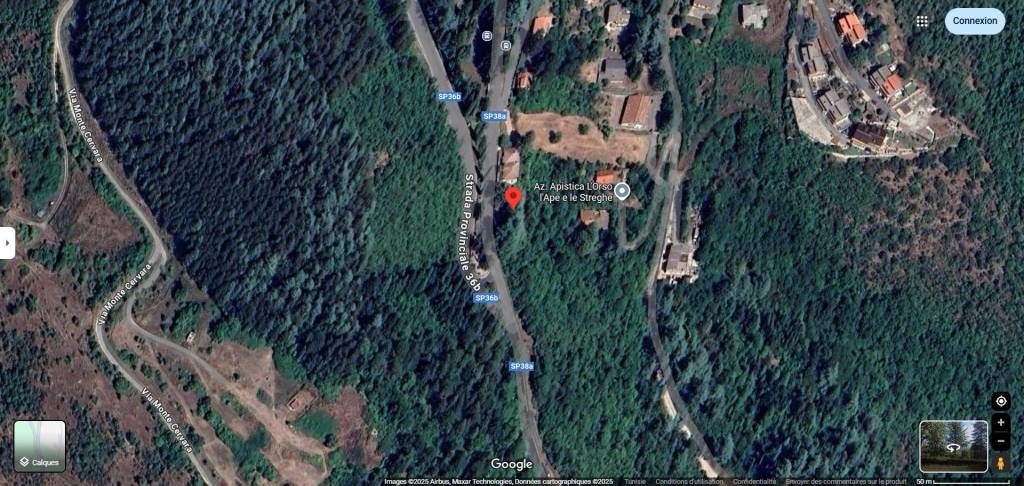The height and width of the screenshot is (486, 1024).
Task: Tap the red dropped pin
Action: click(x=513, y=197)
